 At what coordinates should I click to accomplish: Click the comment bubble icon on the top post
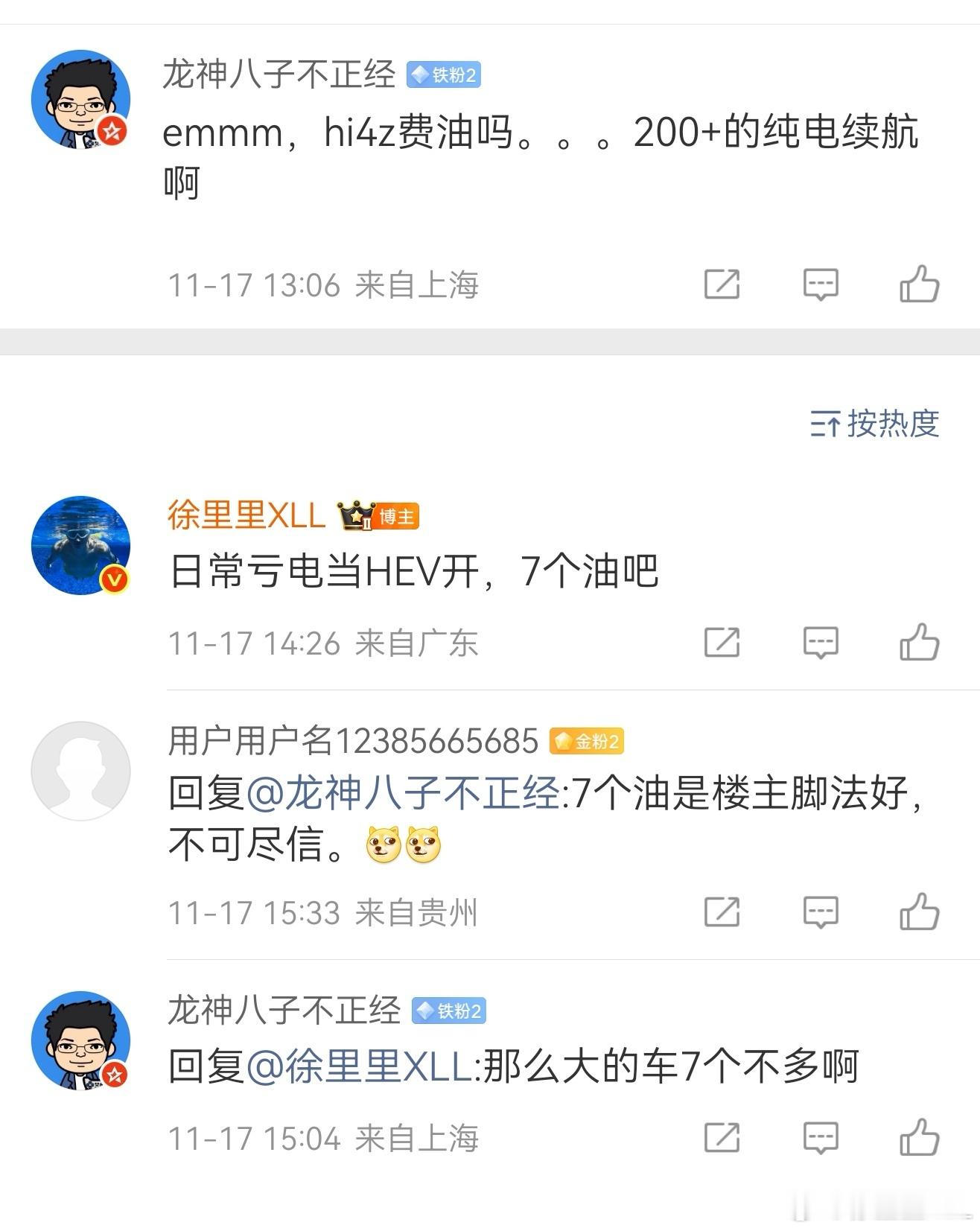pos(820,284)
